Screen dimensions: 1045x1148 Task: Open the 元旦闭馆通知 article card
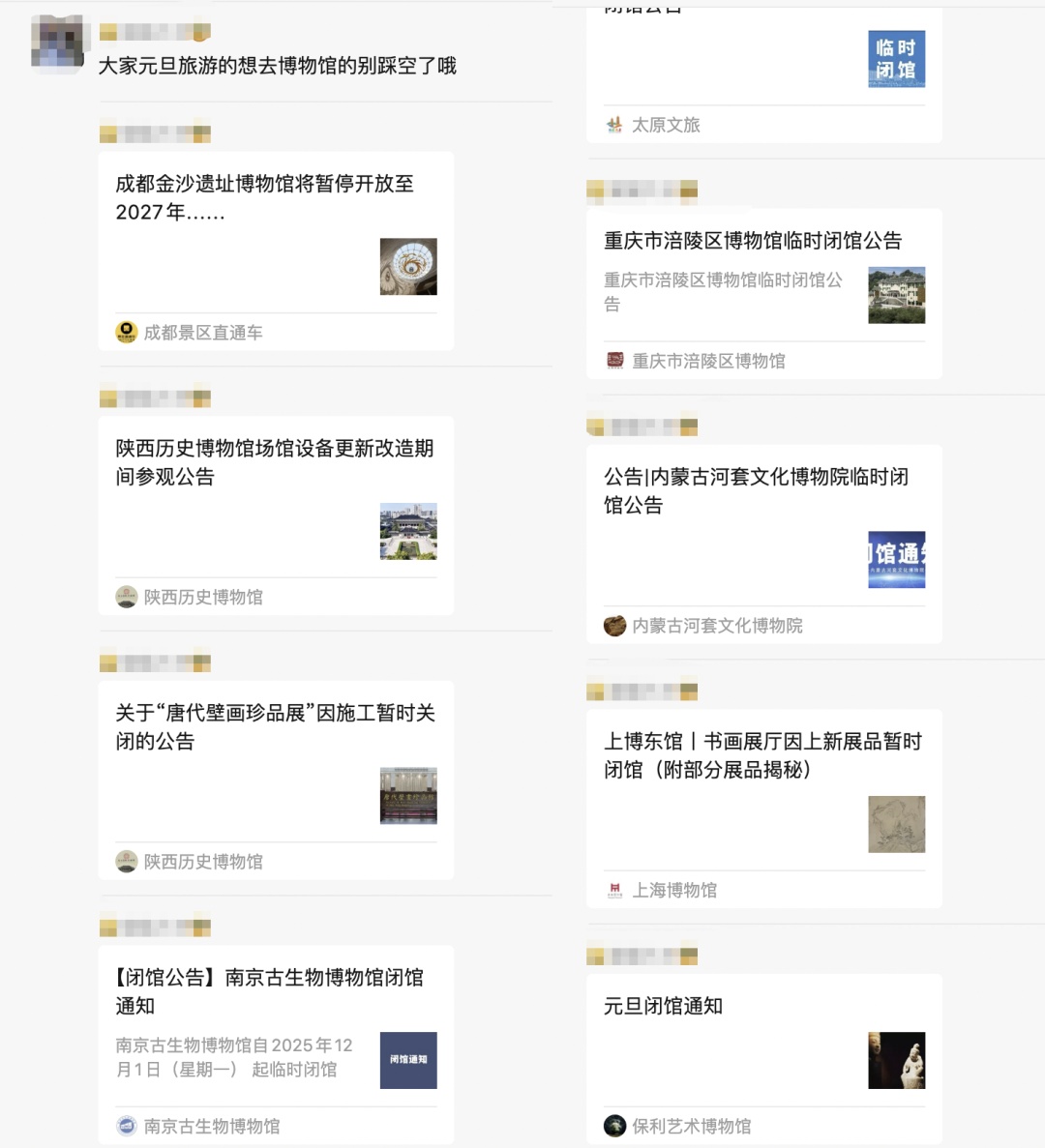pos(762,1035)
